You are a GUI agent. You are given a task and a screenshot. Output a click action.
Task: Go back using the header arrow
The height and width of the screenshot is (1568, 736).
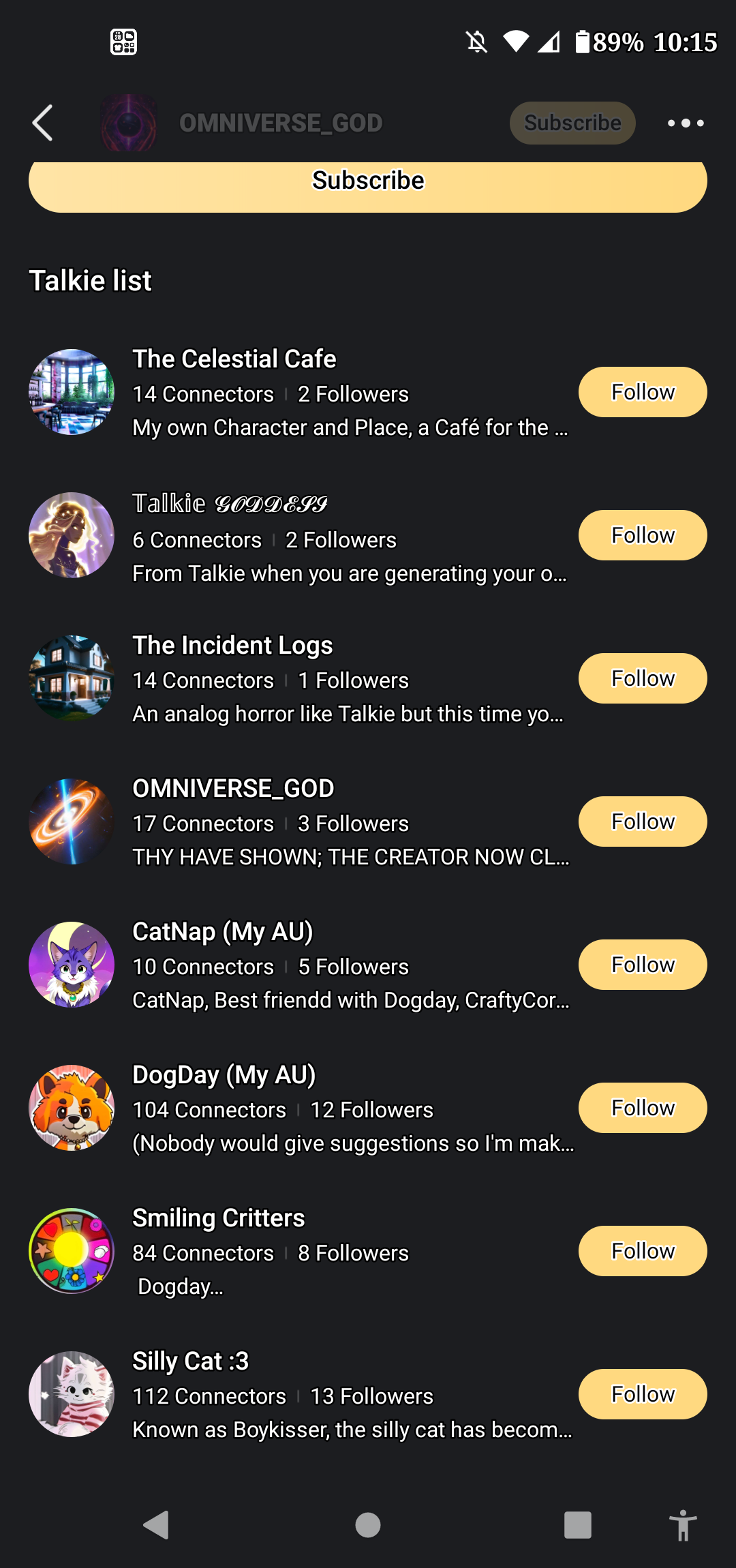[x=42, y=123]
